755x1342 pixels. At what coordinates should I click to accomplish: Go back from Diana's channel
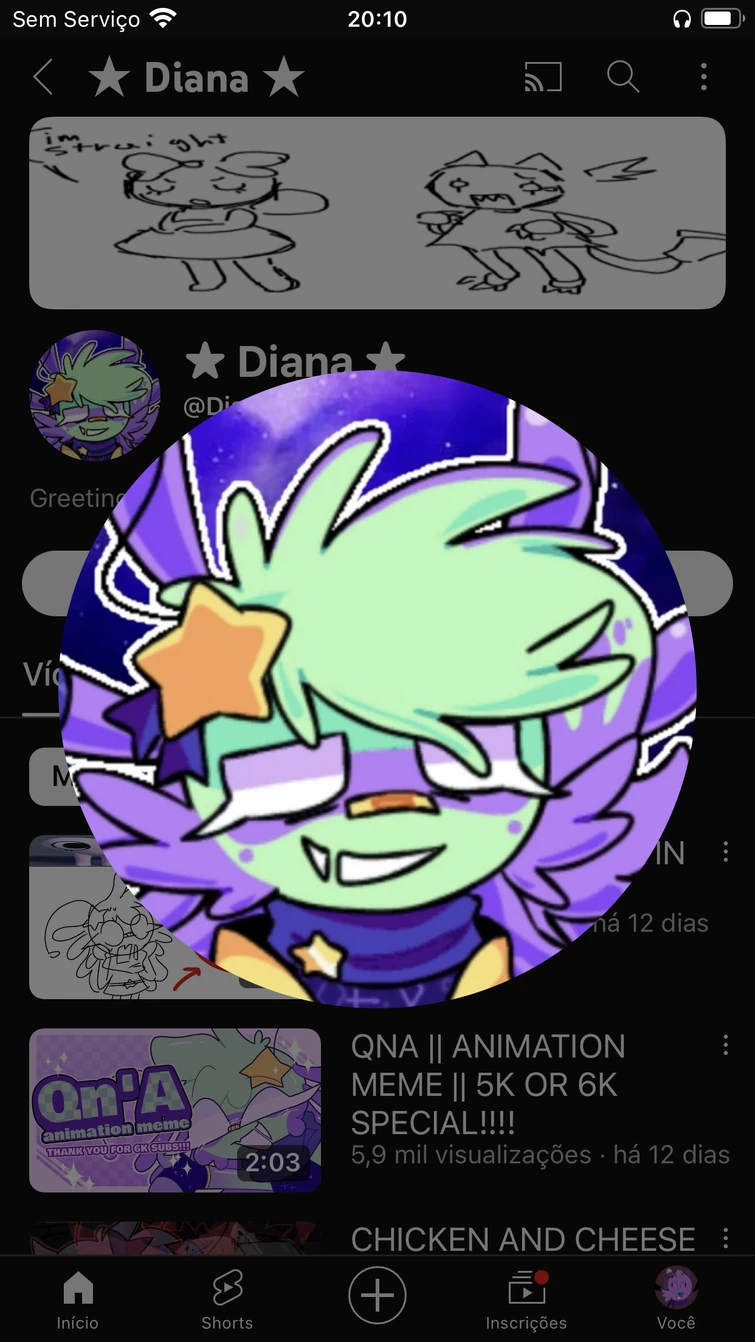click(x=43, y=77)
